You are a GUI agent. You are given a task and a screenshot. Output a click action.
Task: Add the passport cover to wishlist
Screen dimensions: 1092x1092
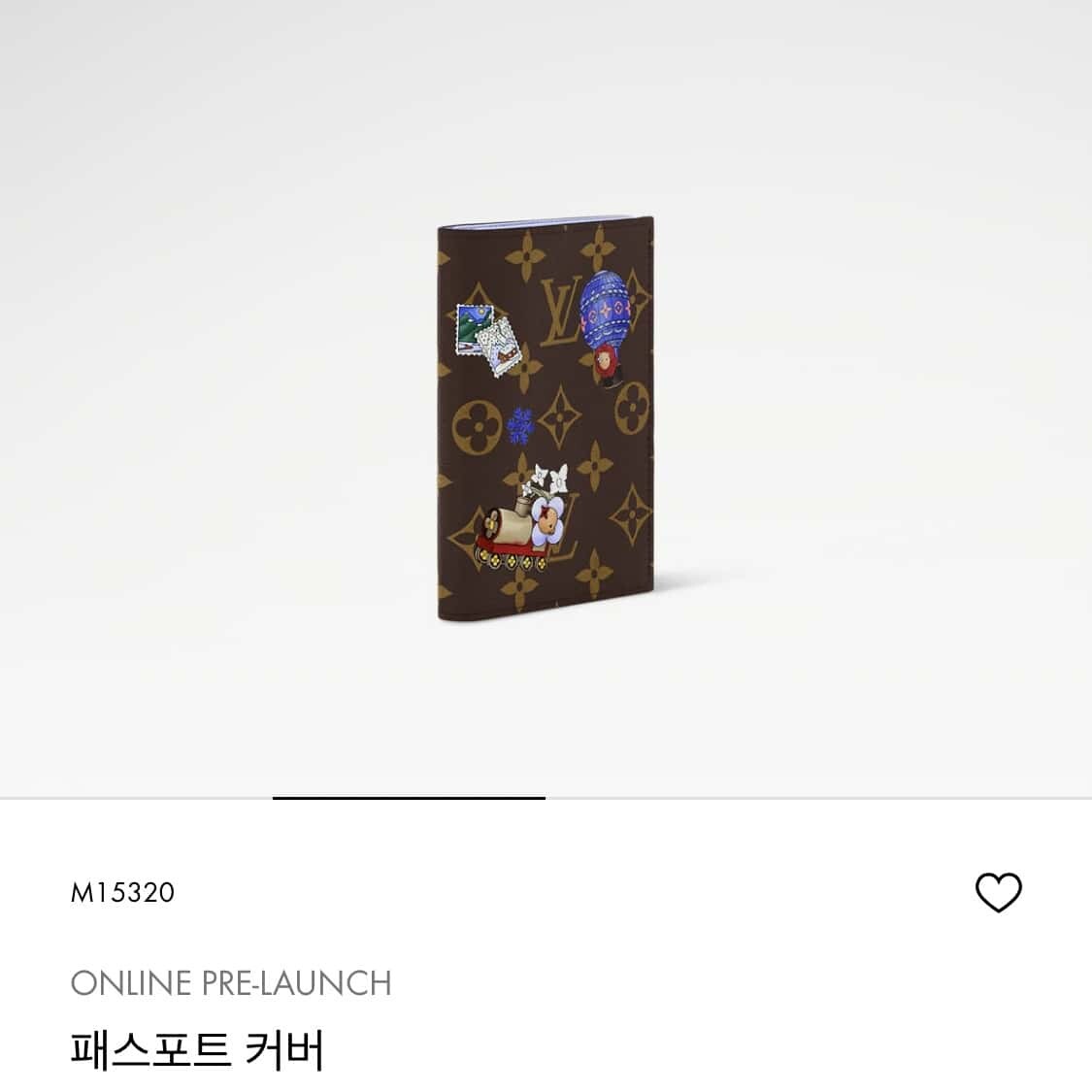(998, 892)
